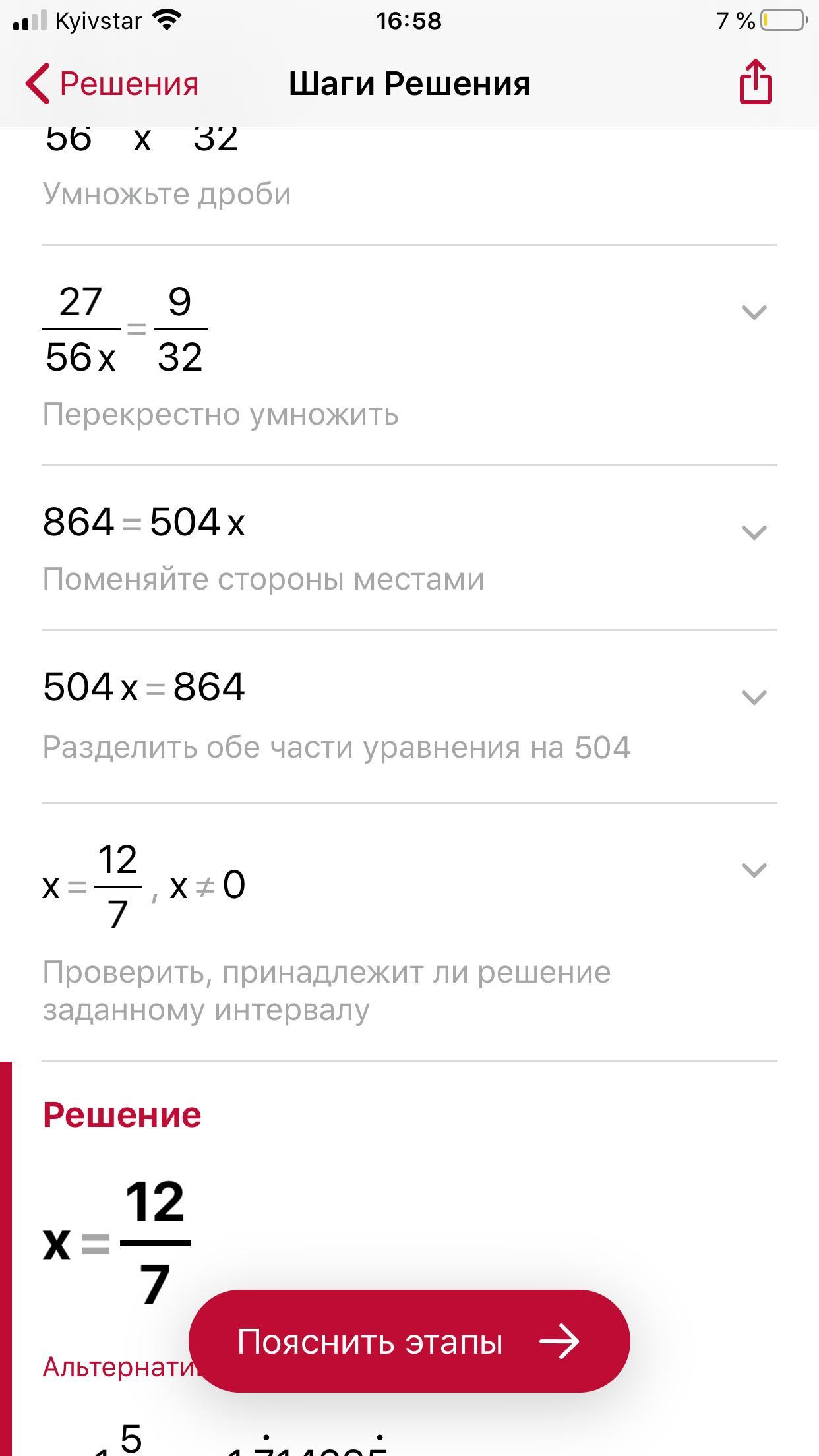The image size is (819, 1456).
Task: Expand the x = 12/7, x ≠ 0 step
Action: point(754,870)
